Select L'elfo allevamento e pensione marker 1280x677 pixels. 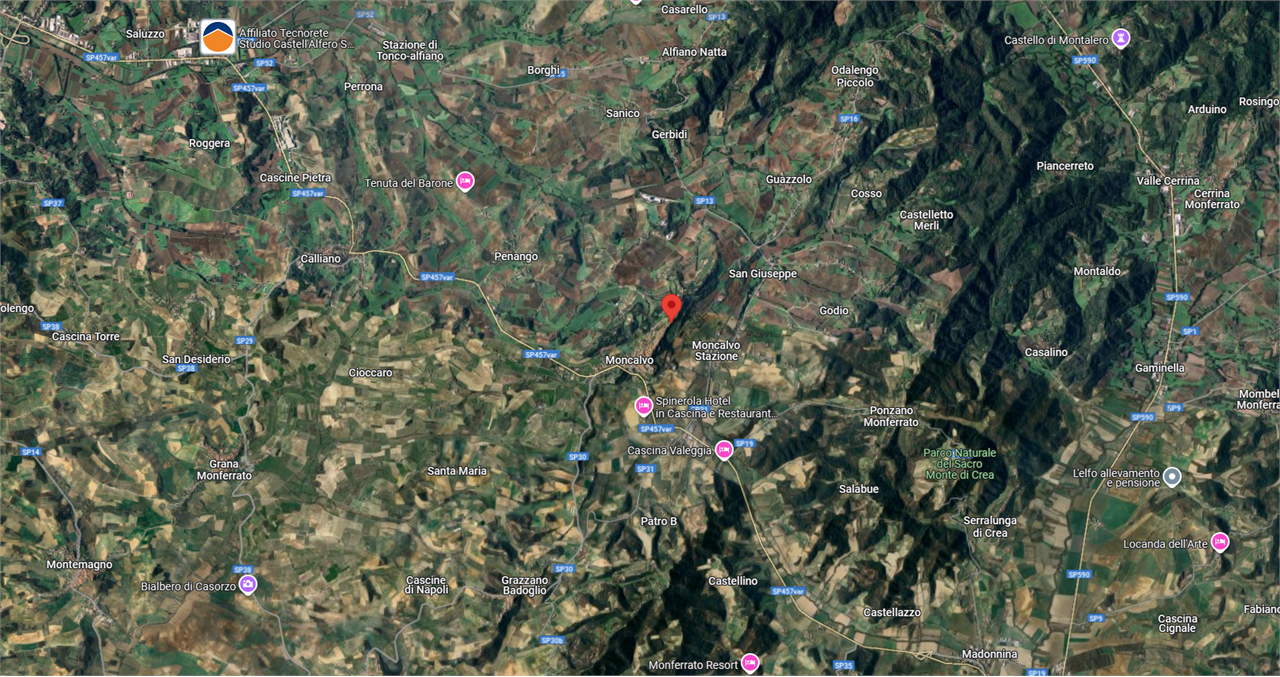pyautogui.click(x=1172, y=477)
